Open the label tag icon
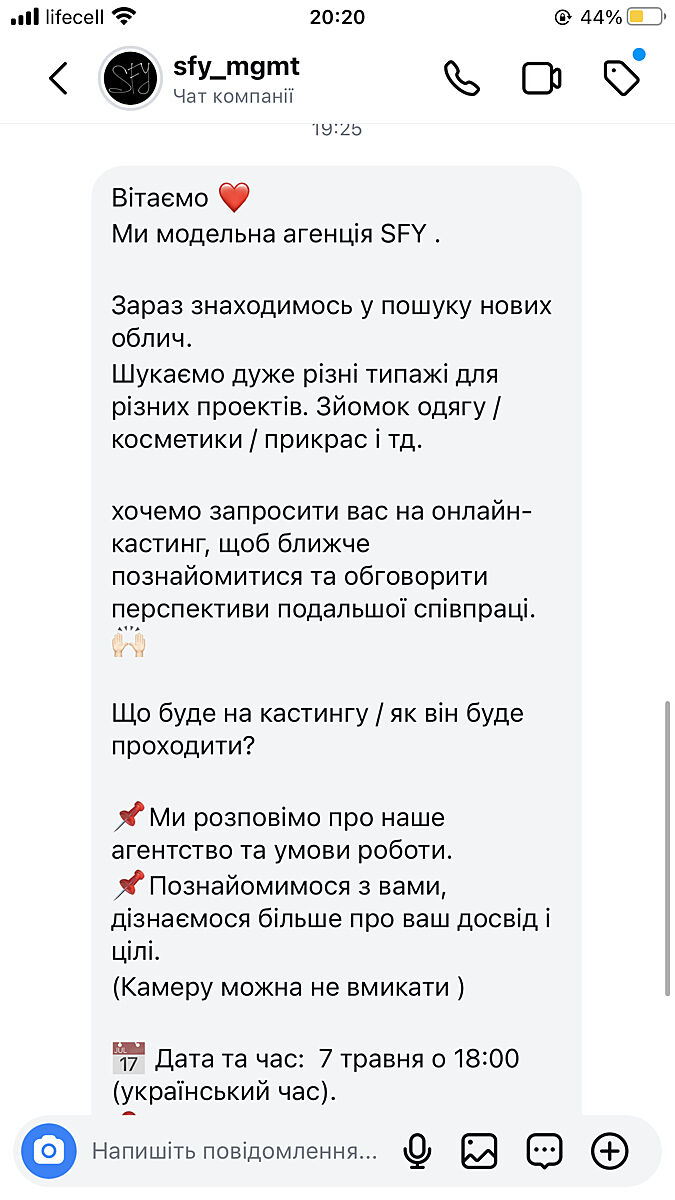The image size is (675, 1200). click(622, 79)
